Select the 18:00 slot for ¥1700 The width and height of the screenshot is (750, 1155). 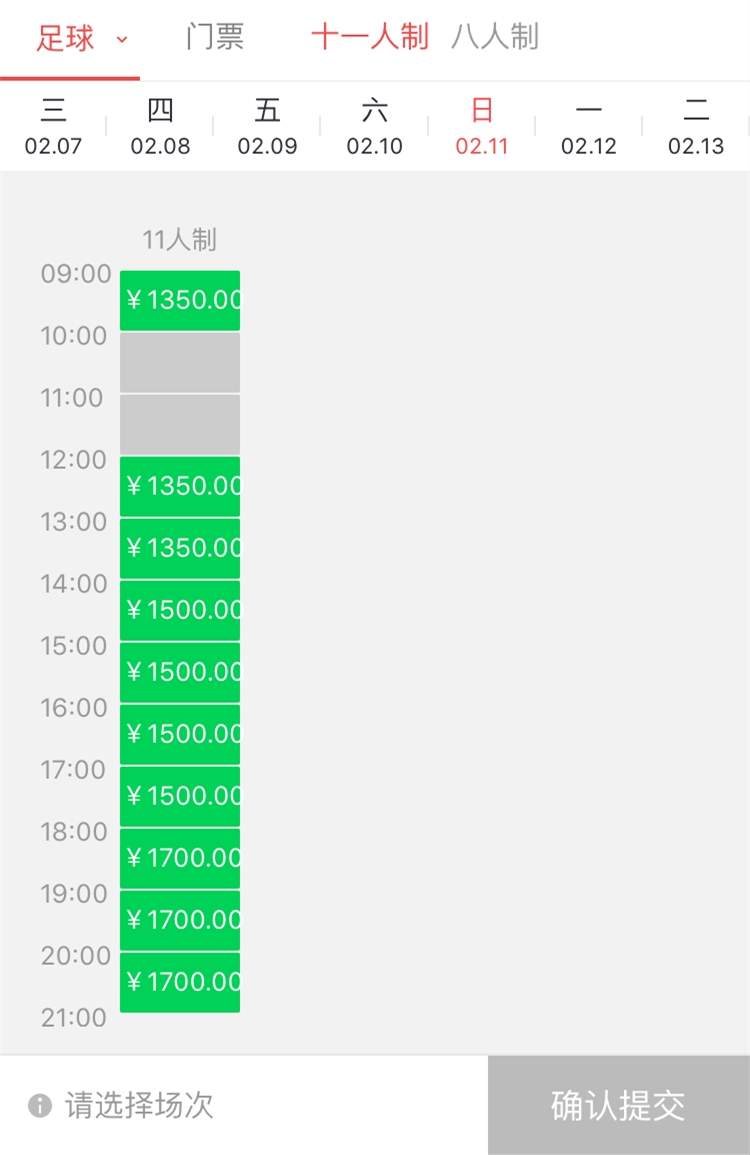tap(180, 858)
